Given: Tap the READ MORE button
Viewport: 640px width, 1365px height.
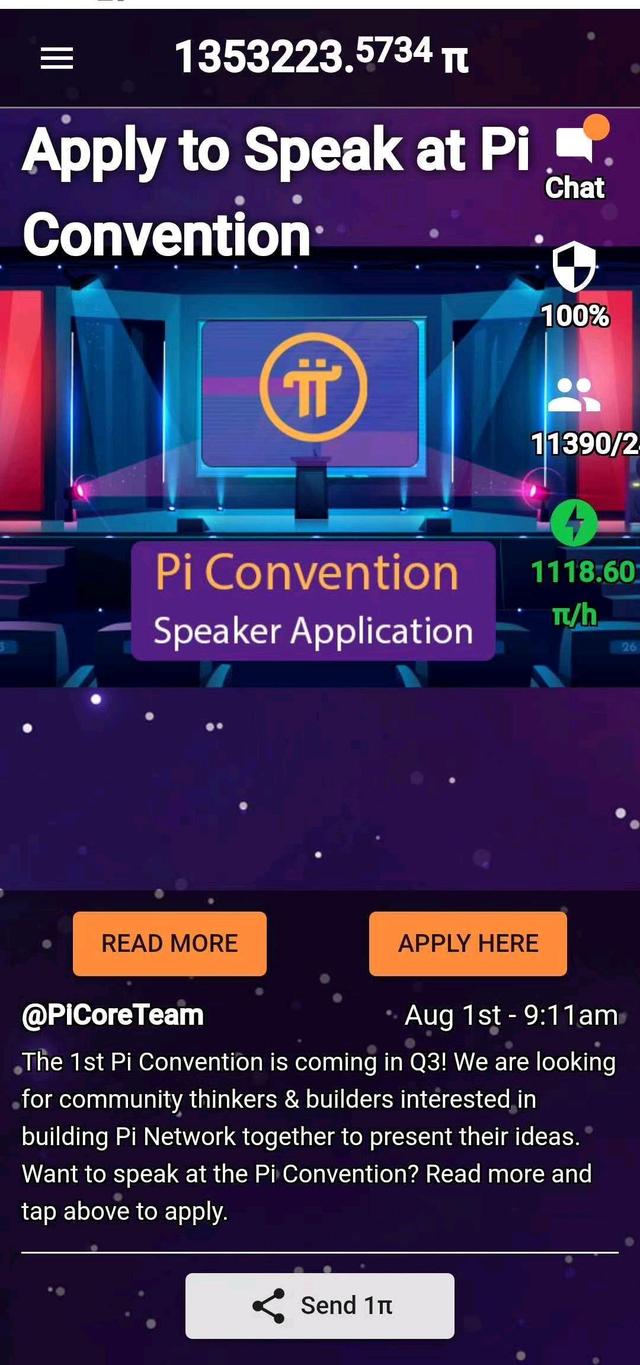Looking at the screenshot, I should click(170, 943).
